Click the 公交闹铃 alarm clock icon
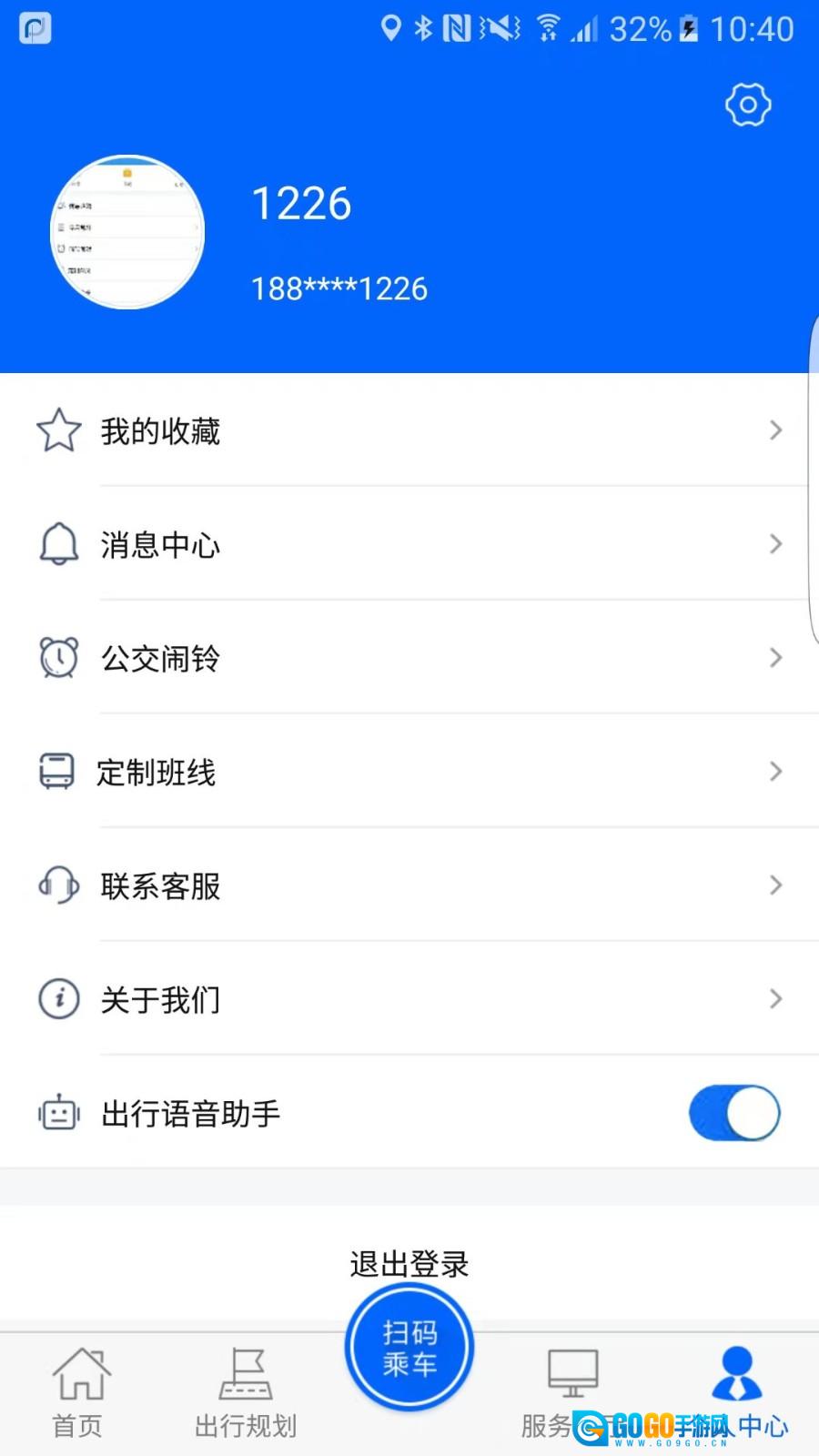Screen dimensions: 819x1456 click(x=58, y=657)
